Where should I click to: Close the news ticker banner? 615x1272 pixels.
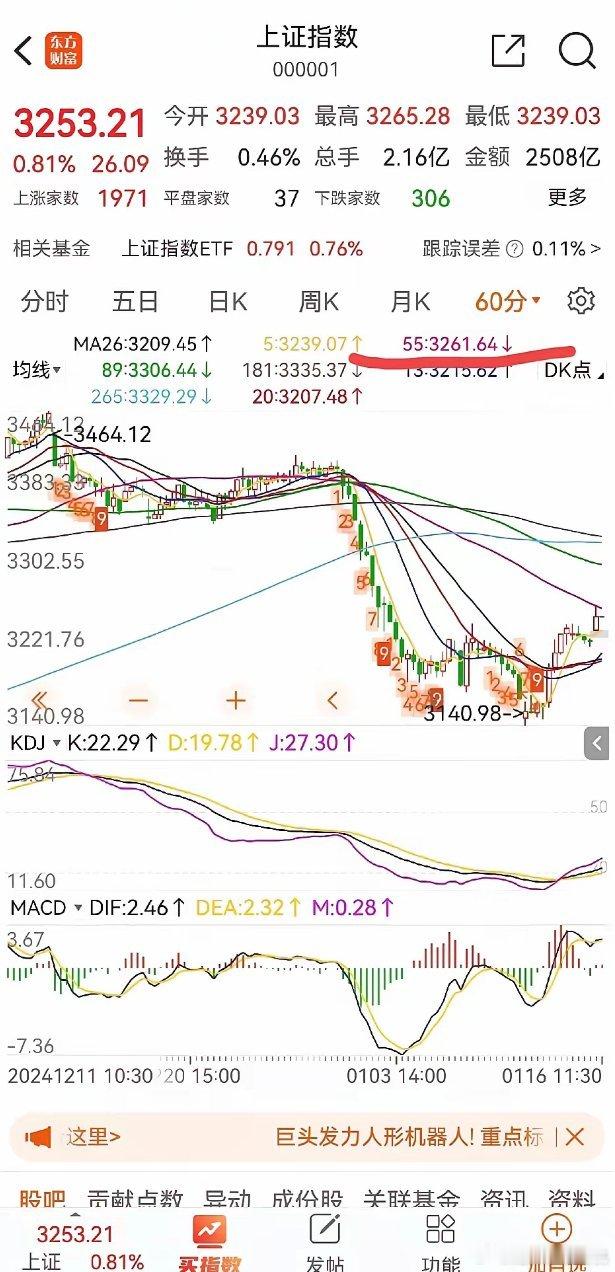click(574, 1137)
